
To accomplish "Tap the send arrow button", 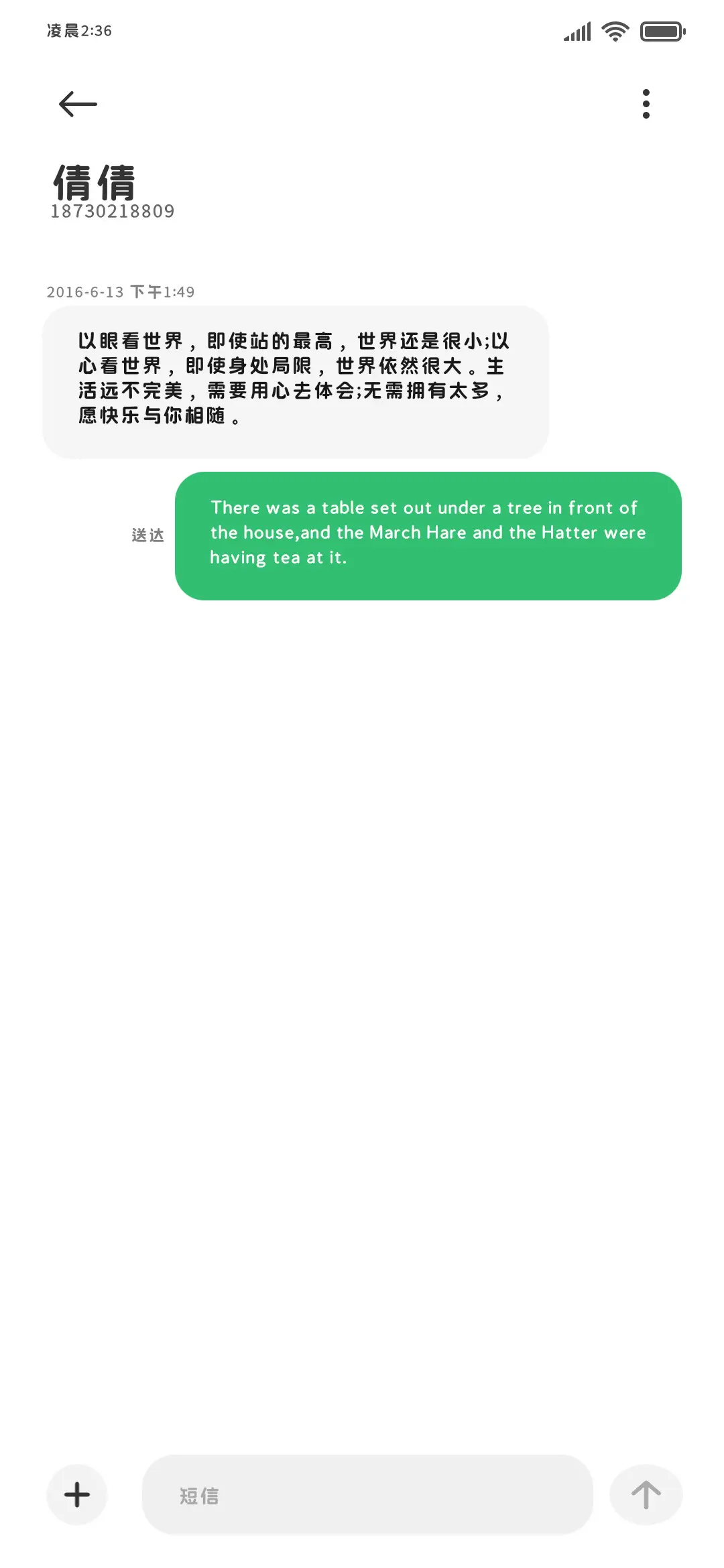I will (646, 1494).
